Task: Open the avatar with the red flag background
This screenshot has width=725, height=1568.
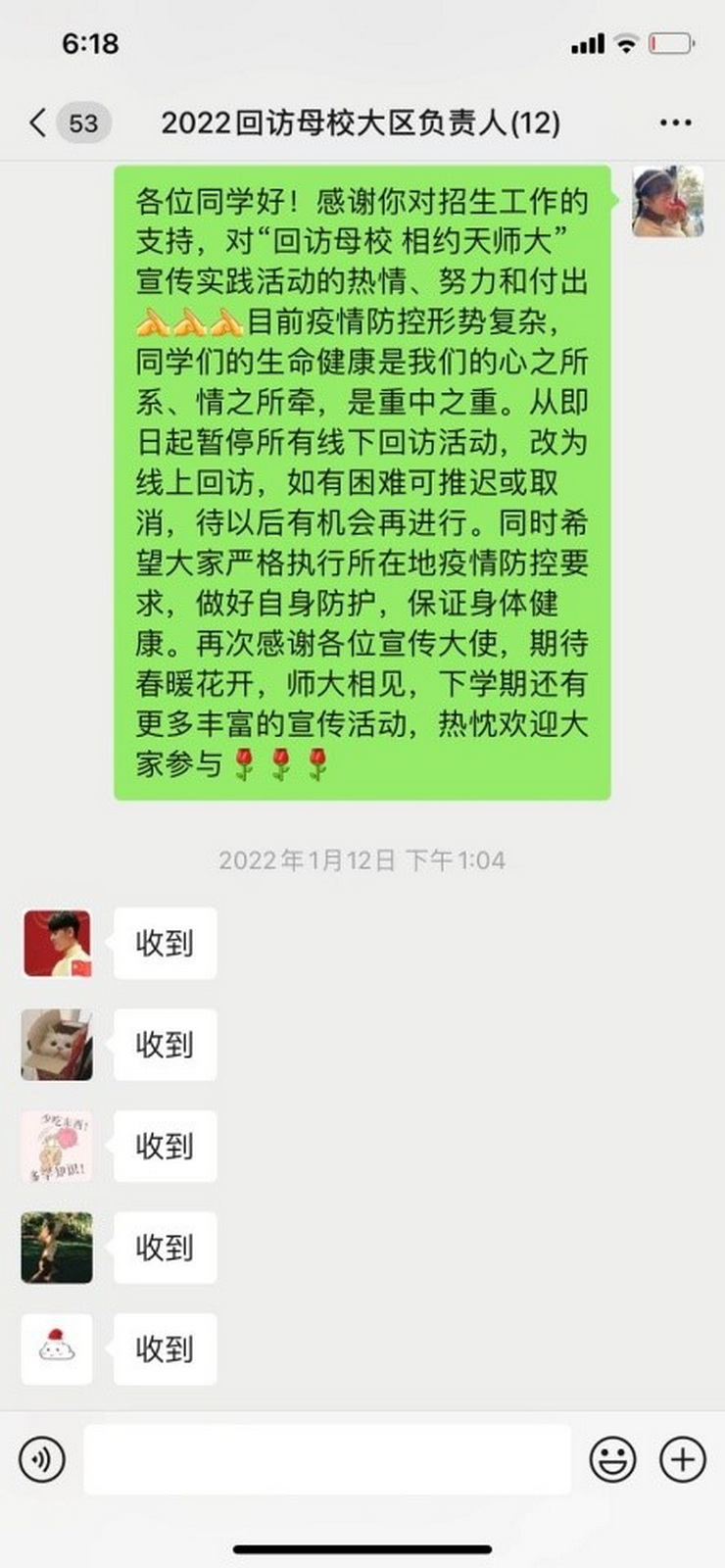Action: click(x=57, y=943)
